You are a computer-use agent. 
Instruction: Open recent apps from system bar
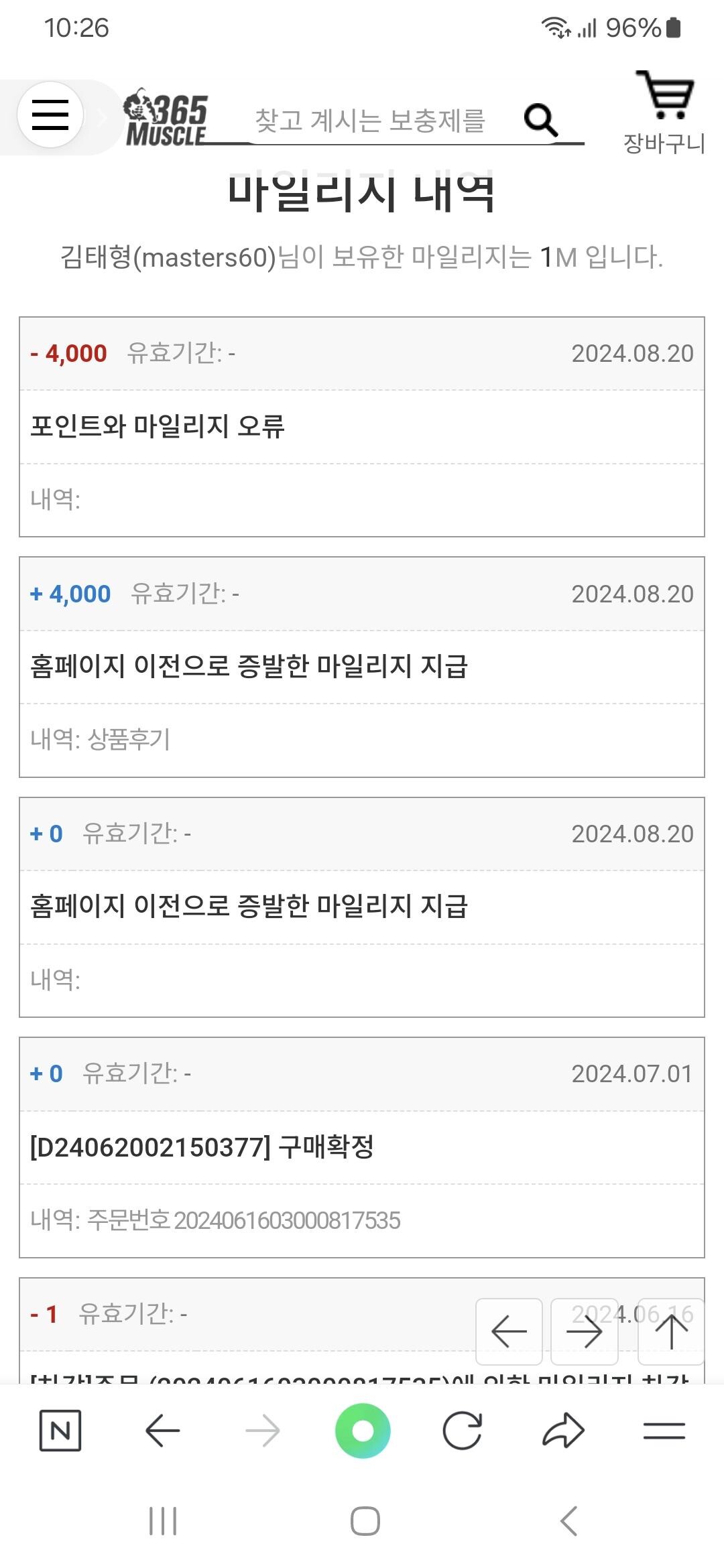[x=163, y=1521]
